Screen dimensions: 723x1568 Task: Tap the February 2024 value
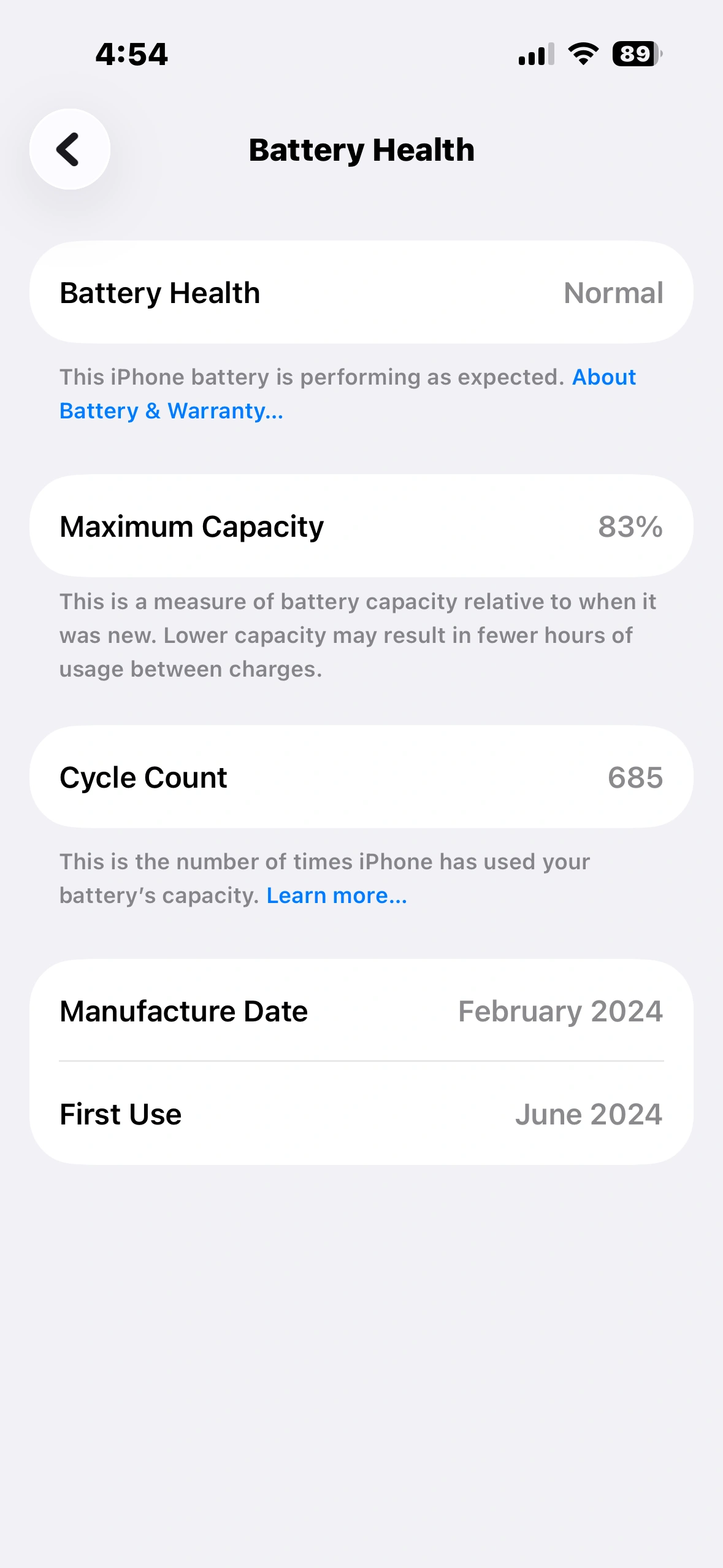(560, 1011)
